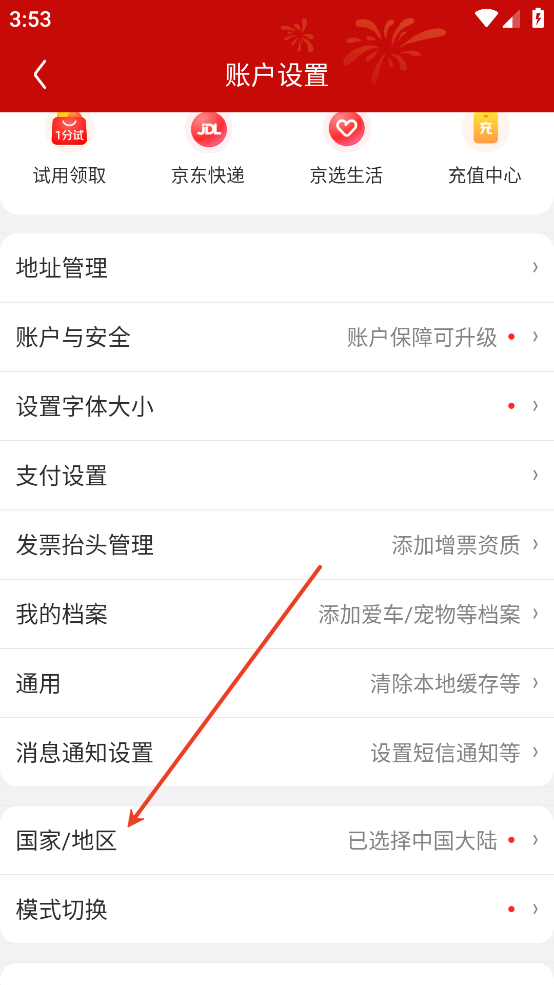Open 发票抬头管理 row

click(x=277, y=545)
